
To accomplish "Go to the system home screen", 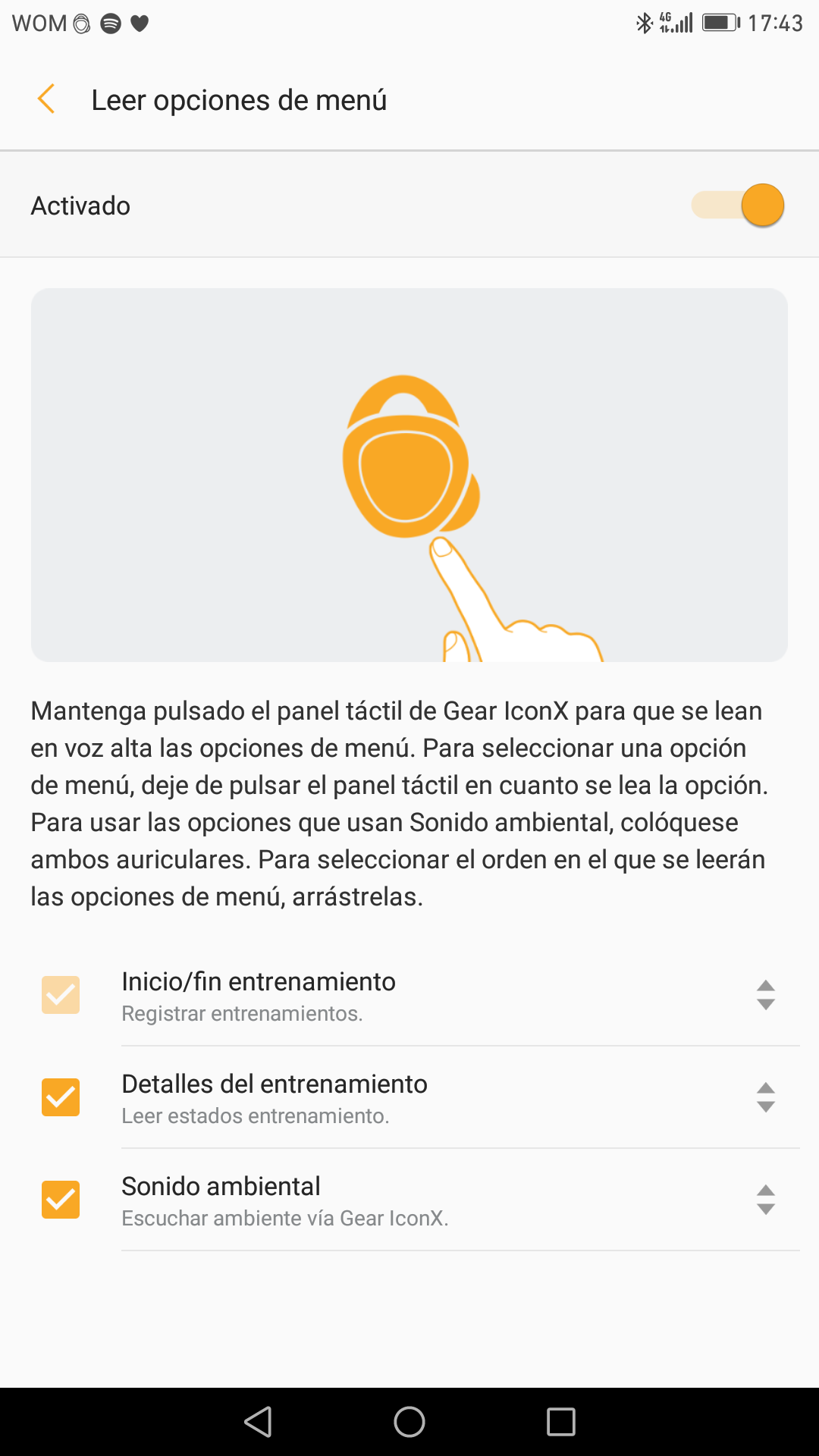I will point(409,1422).
